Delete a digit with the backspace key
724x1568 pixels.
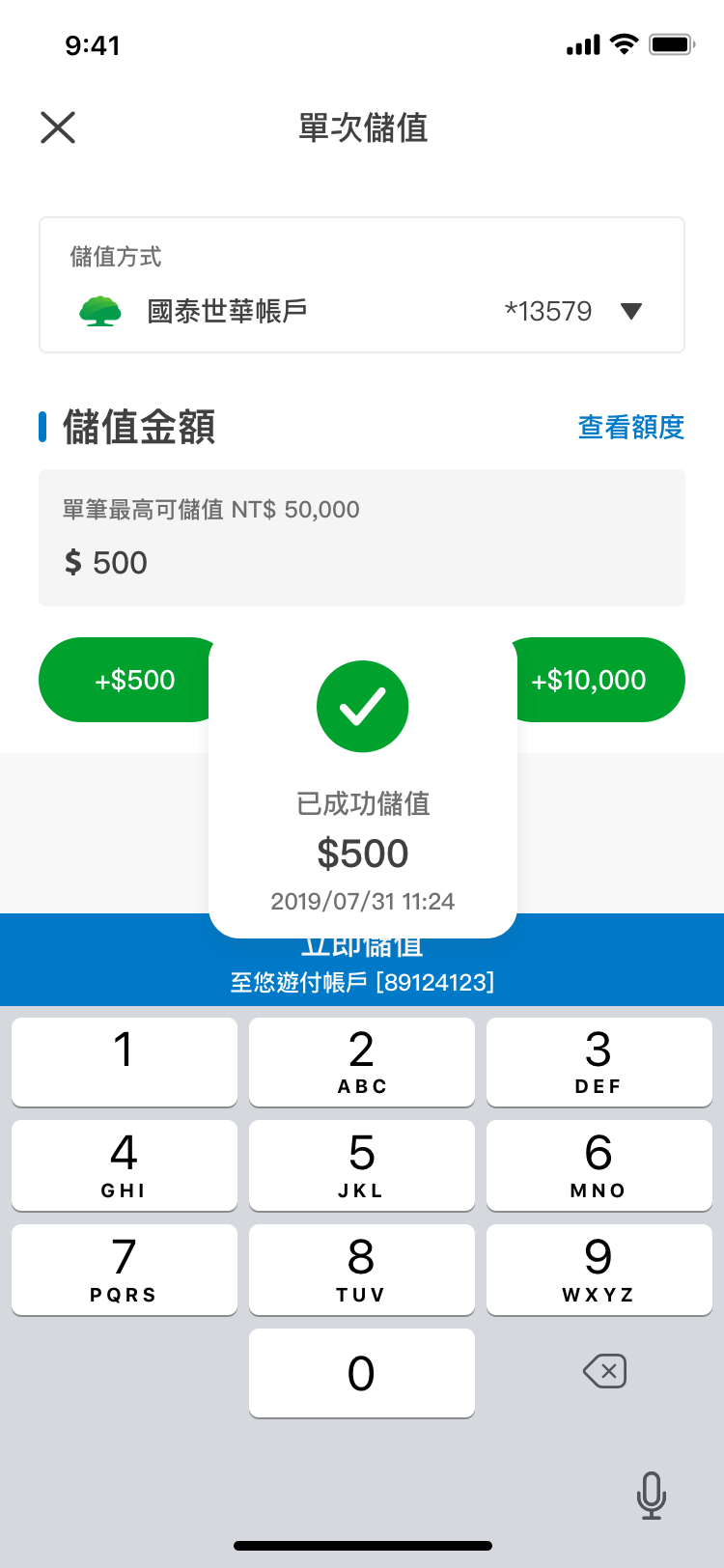[x=605, y=1371]
